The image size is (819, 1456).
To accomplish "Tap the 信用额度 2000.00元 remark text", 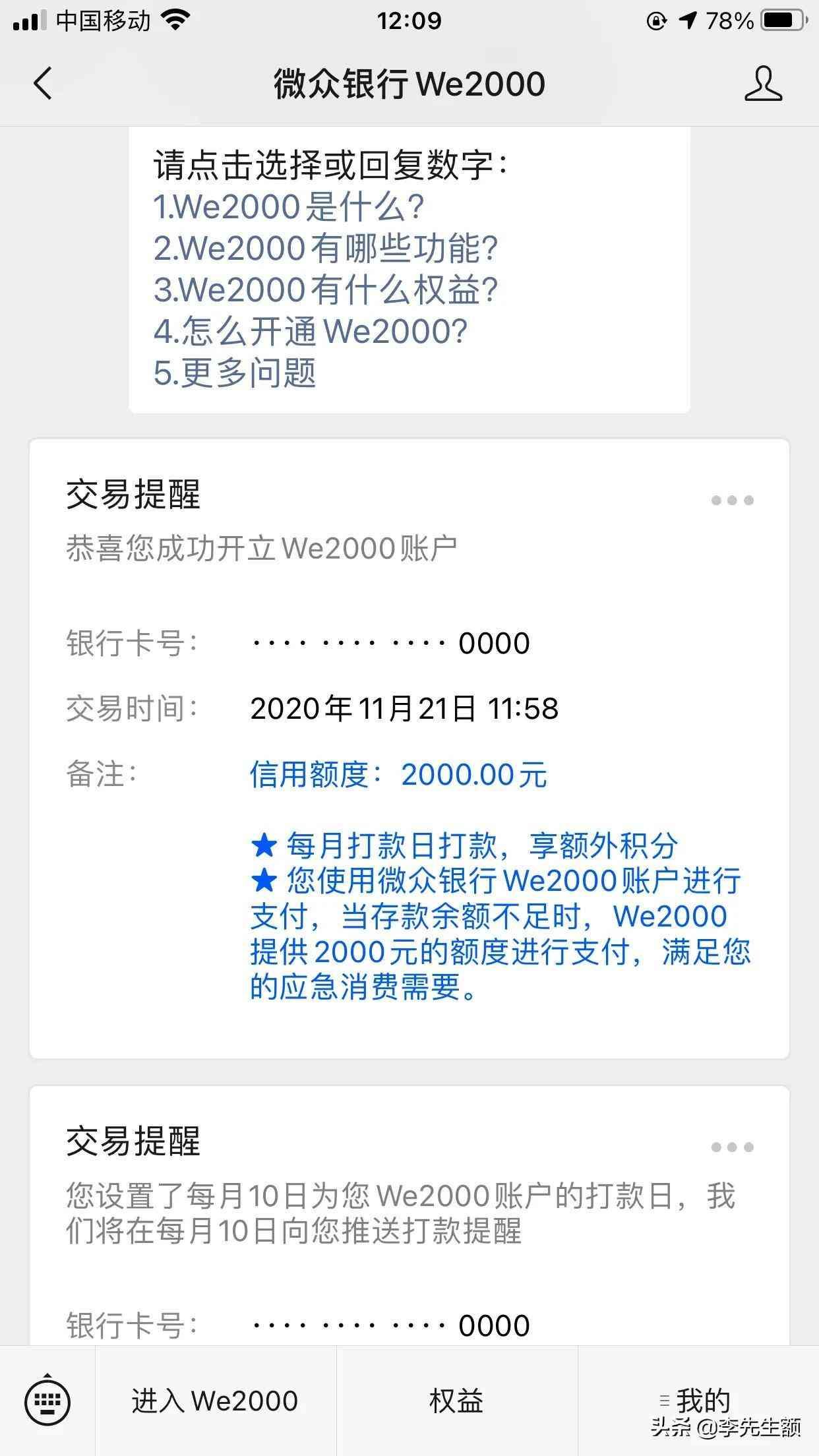I will click(399, 776).
